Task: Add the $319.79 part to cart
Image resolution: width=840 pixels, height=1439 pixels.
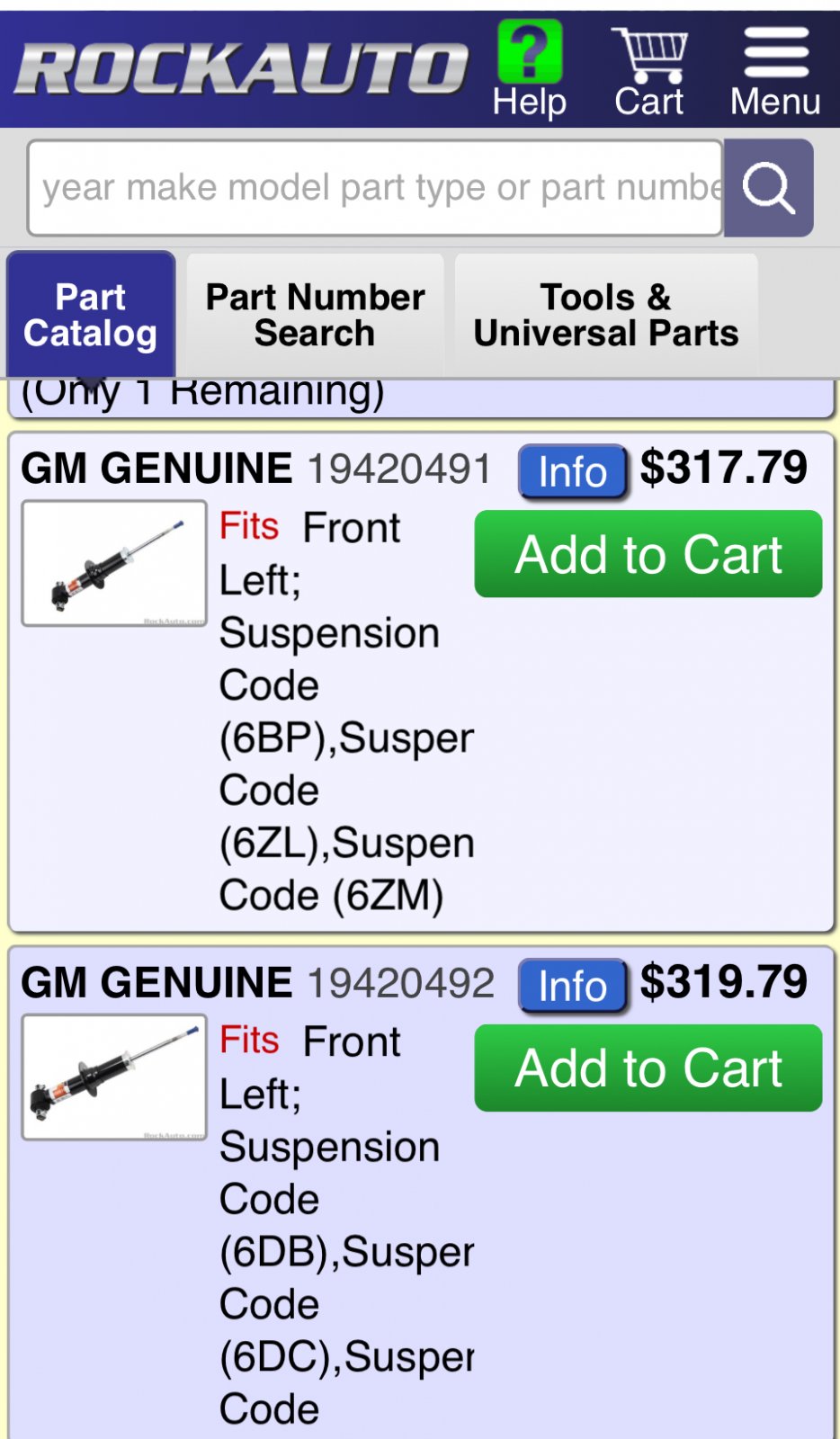Action: pyautogui.click(x=648, y=1068)
